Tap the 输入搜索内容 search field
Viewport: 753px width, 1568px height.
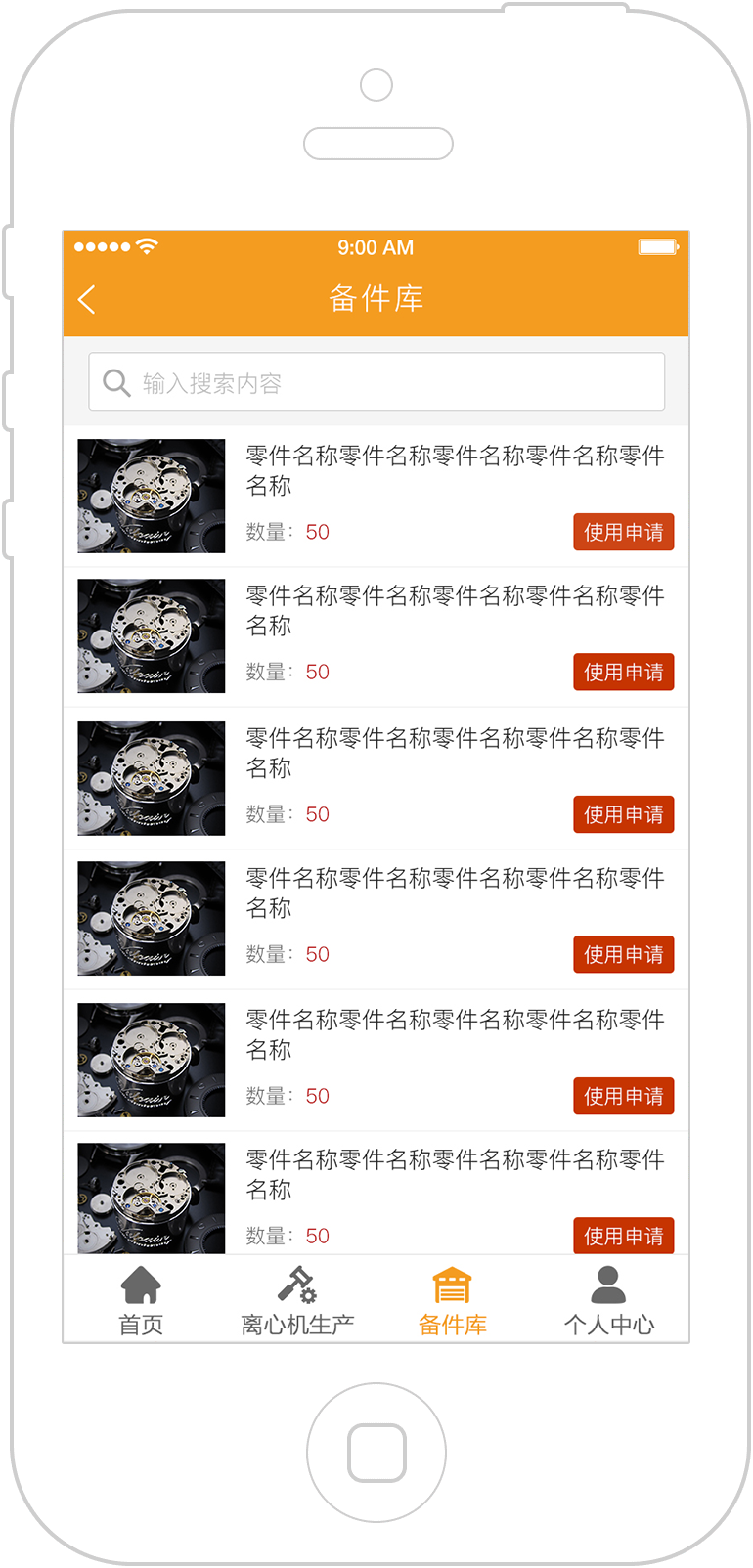(376, 381)
